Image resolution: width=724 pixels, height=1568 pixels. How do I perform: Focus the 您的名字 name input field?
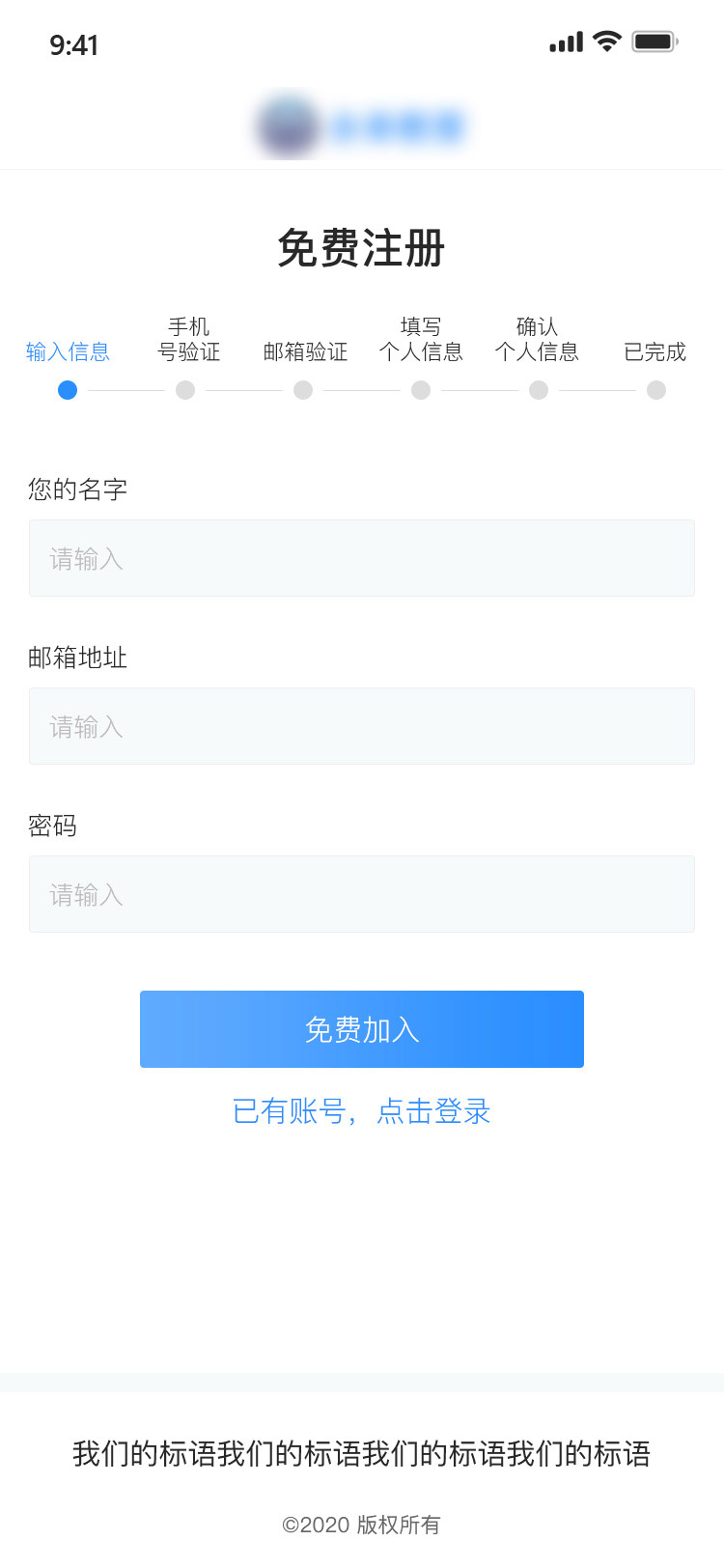point(362,558)
